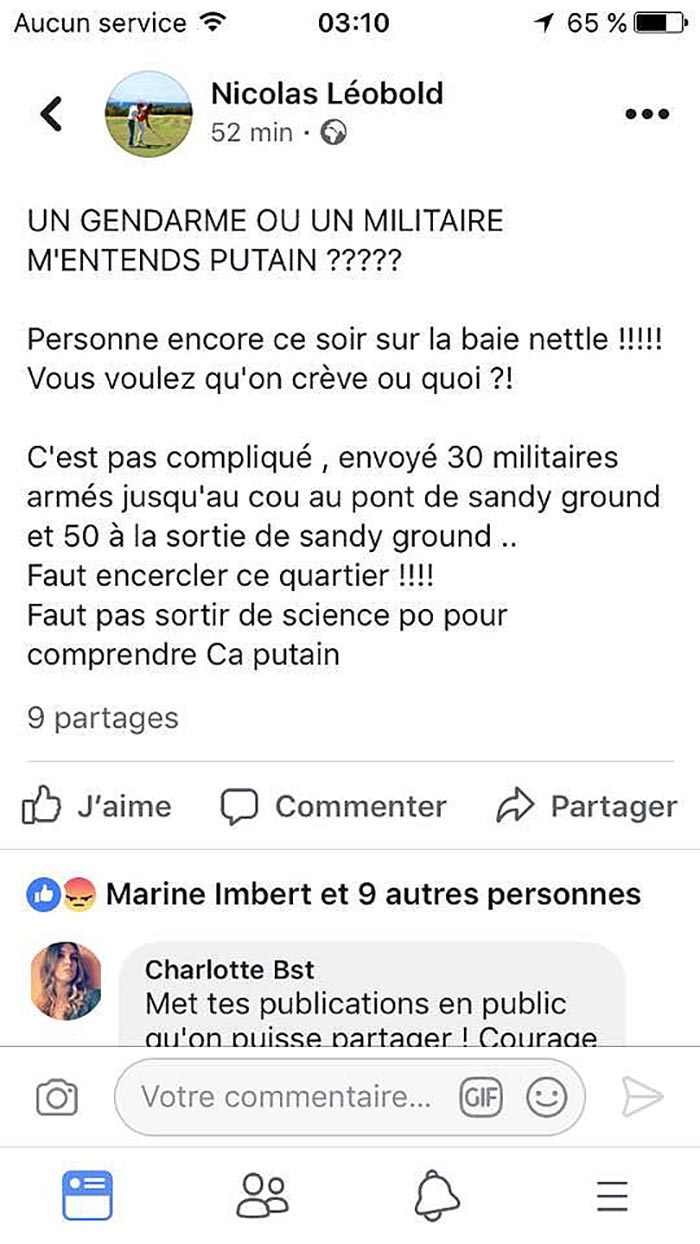Open the hamburger menu tab
This screenshot has height=1244, width=700.
click(x=612, y=1196)
